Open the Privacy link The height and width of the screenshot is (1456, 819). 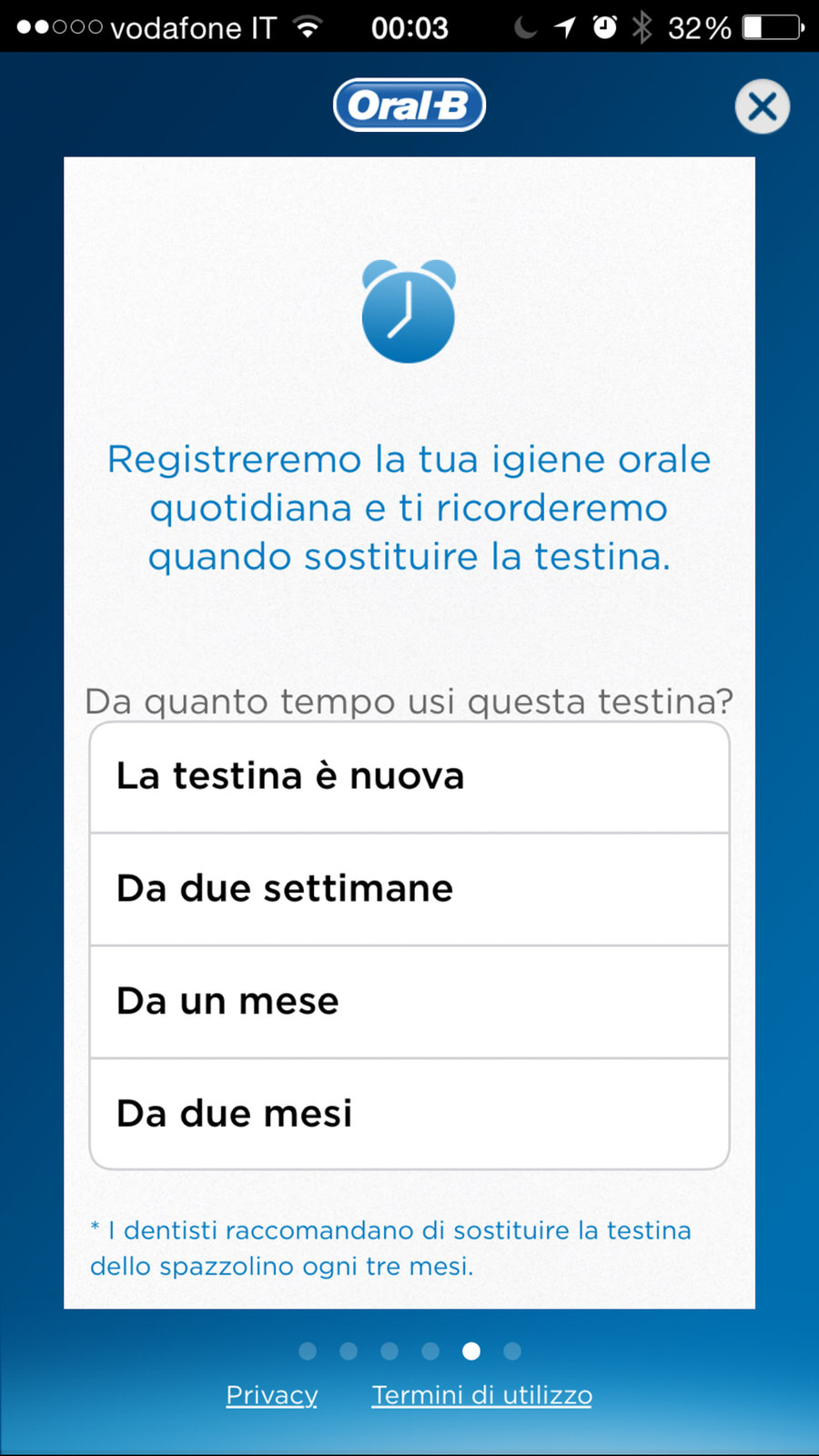click(x=271, y=1395)
